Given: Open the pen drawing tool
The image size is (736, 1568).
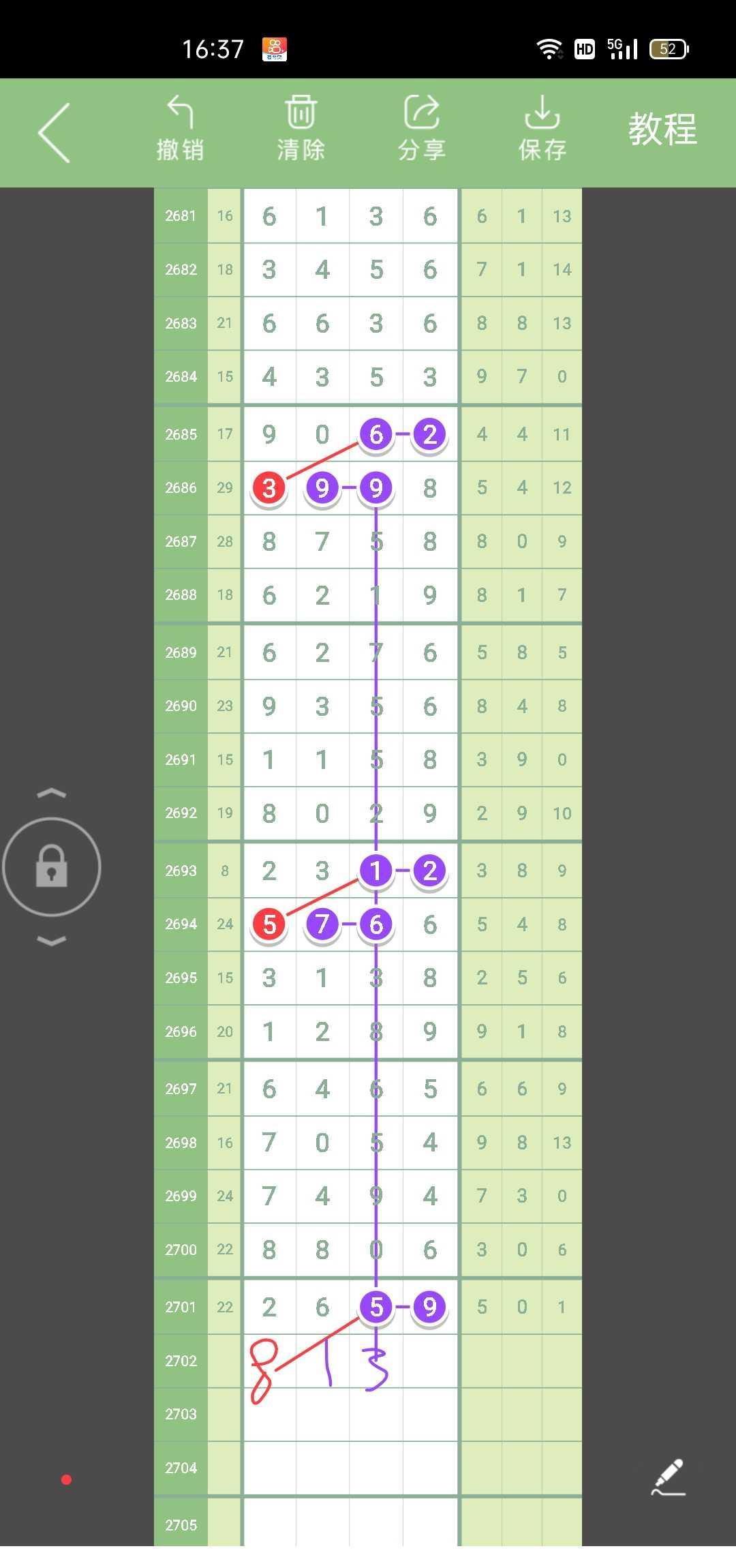Looking at the screenshot, I should point(668,1477).
